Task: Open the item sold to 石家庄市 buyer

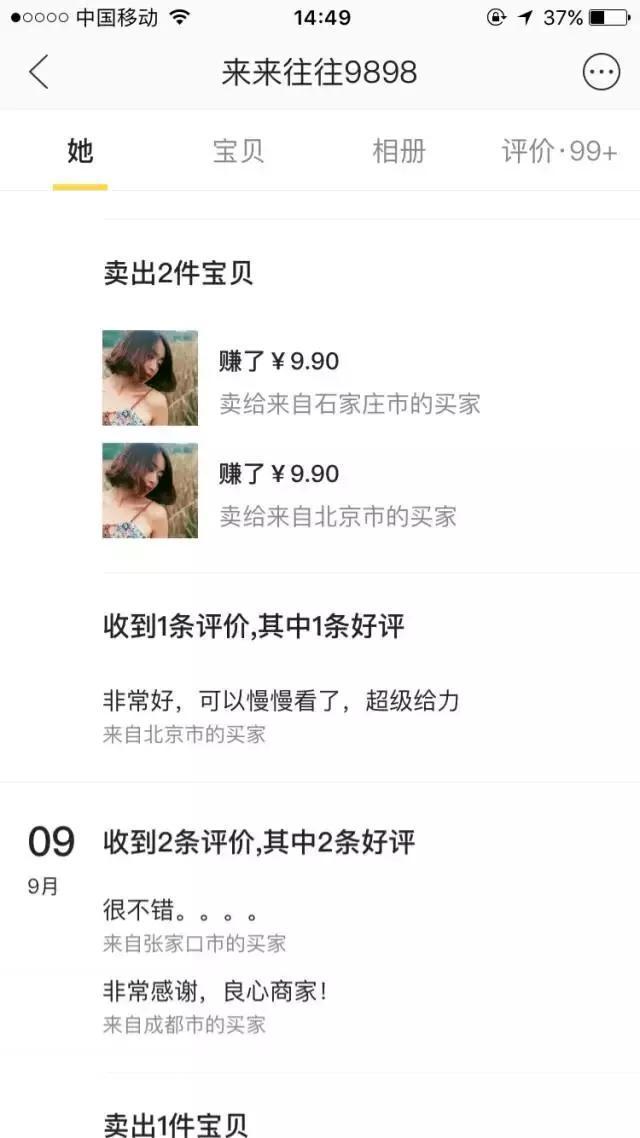Action: click(x=150, y=378)
